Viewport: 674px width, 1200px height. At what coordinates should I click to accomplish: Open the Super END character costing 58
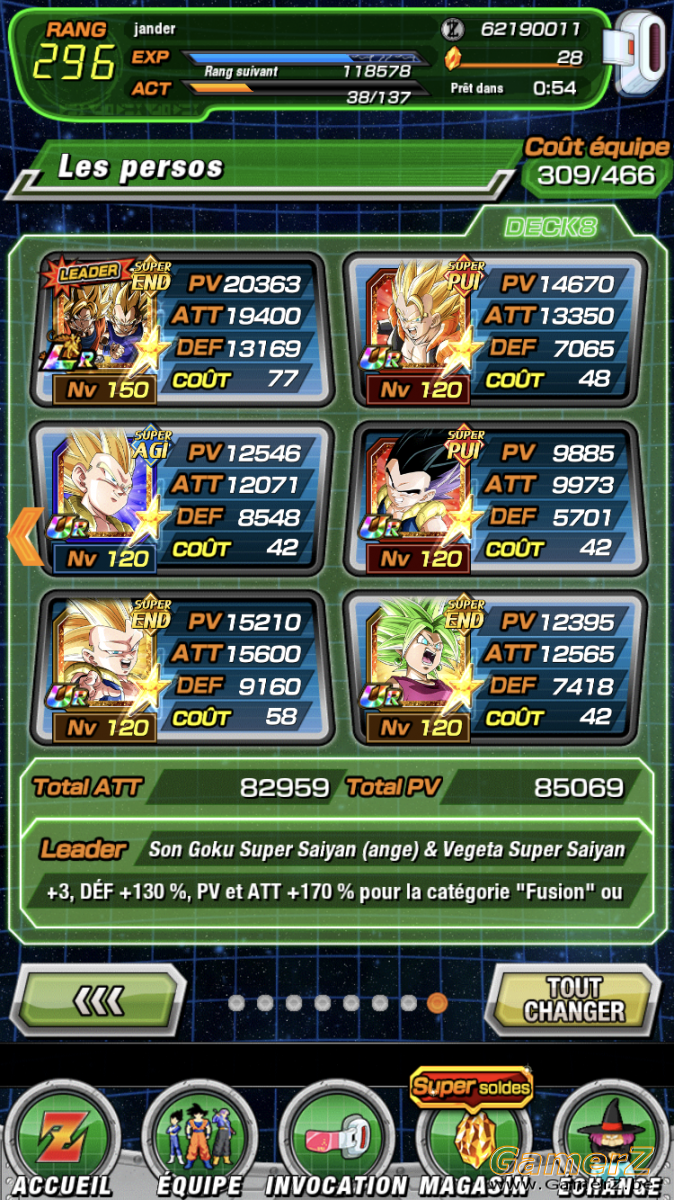182,667
